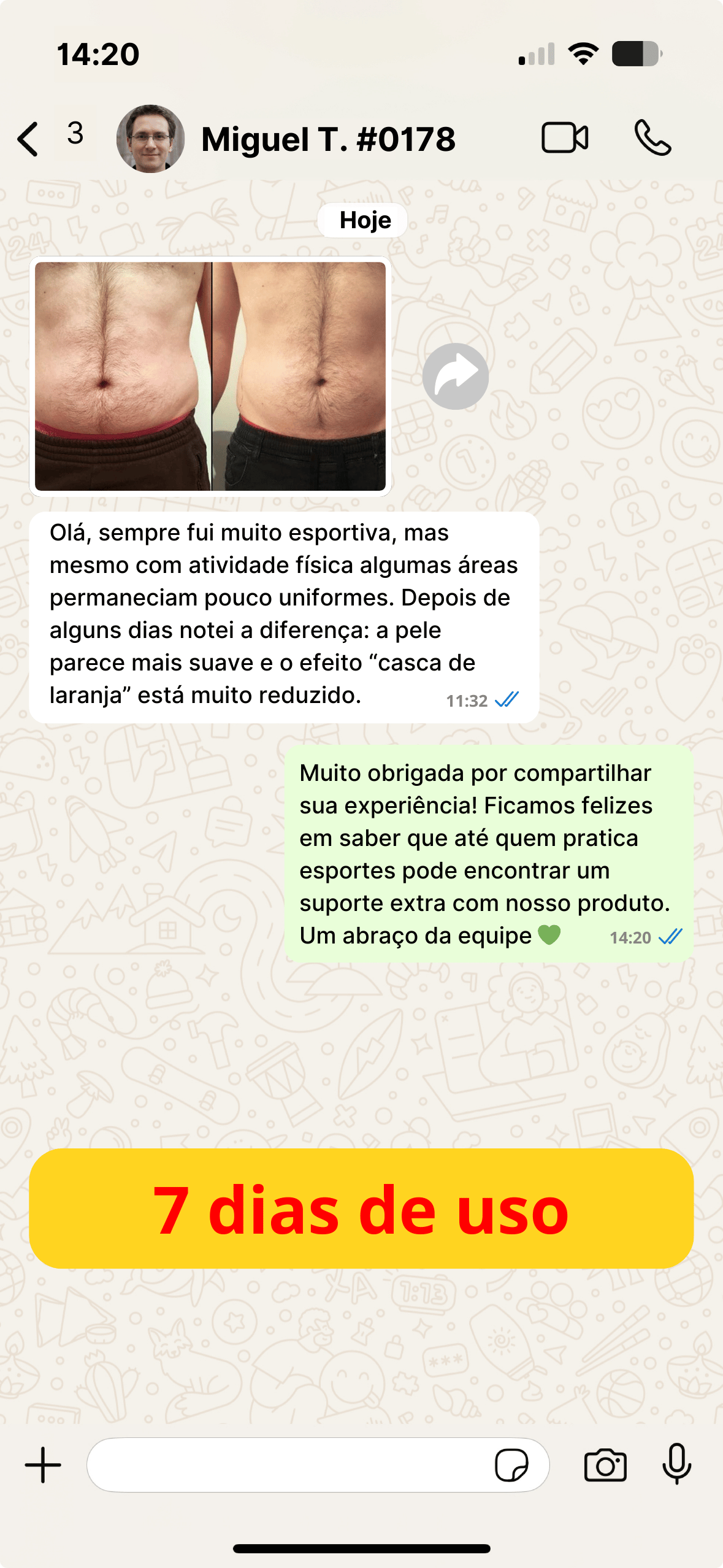
Task: Open Miguel T. #0178 contact info
Action: [328, 139]
